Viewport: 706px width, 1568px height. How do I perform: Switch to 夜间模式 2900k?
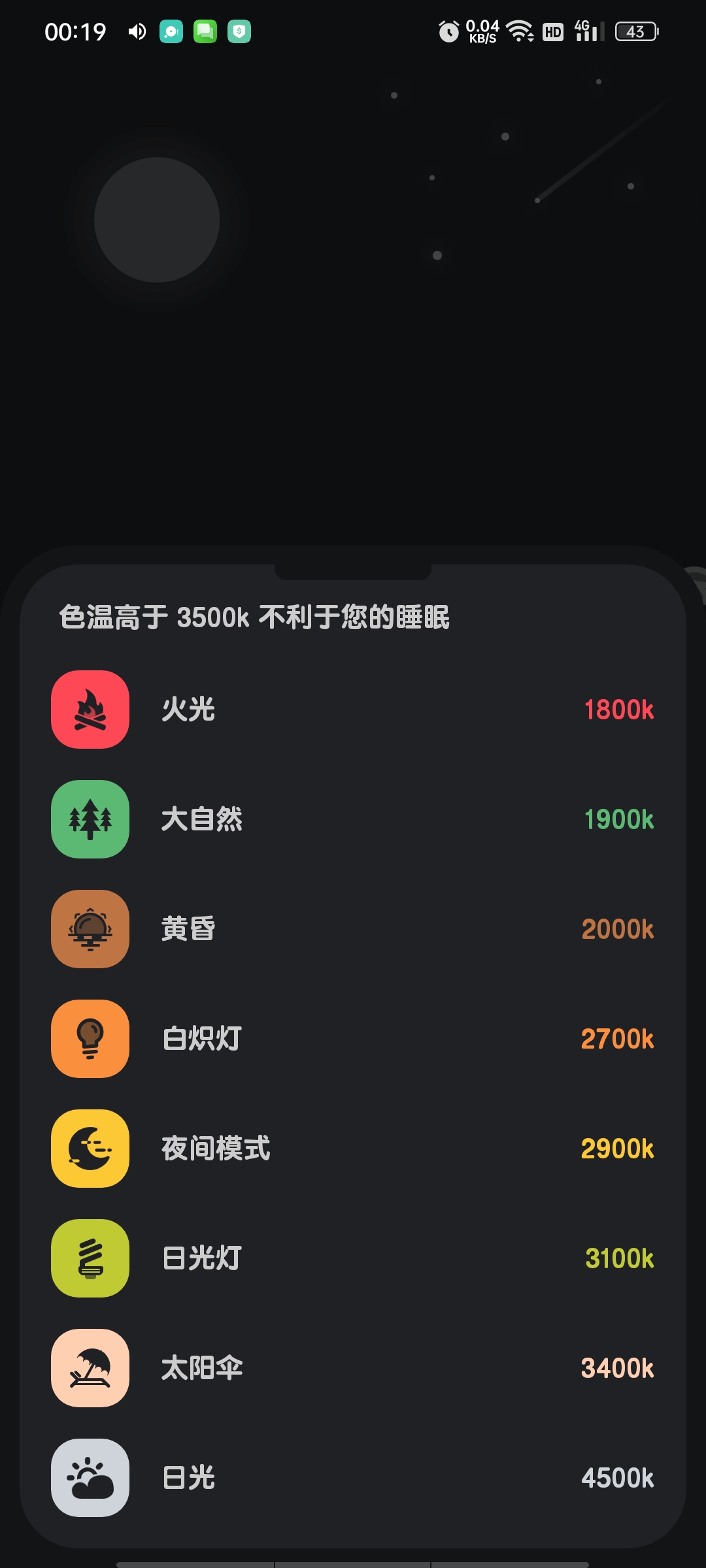click(353, 1149)
